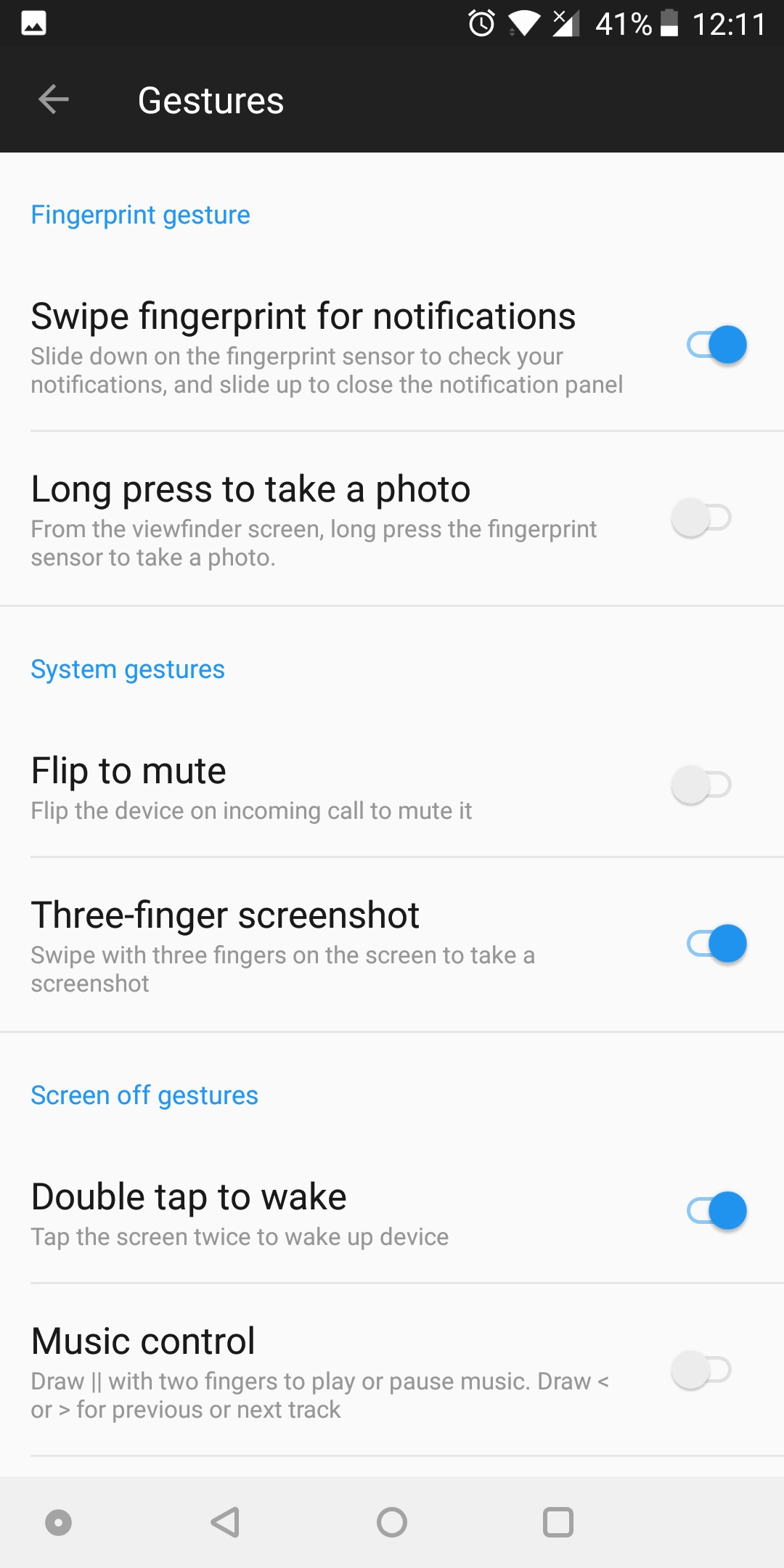Go back from Gestures settings
784x1568 pixels.
point(53,99)
